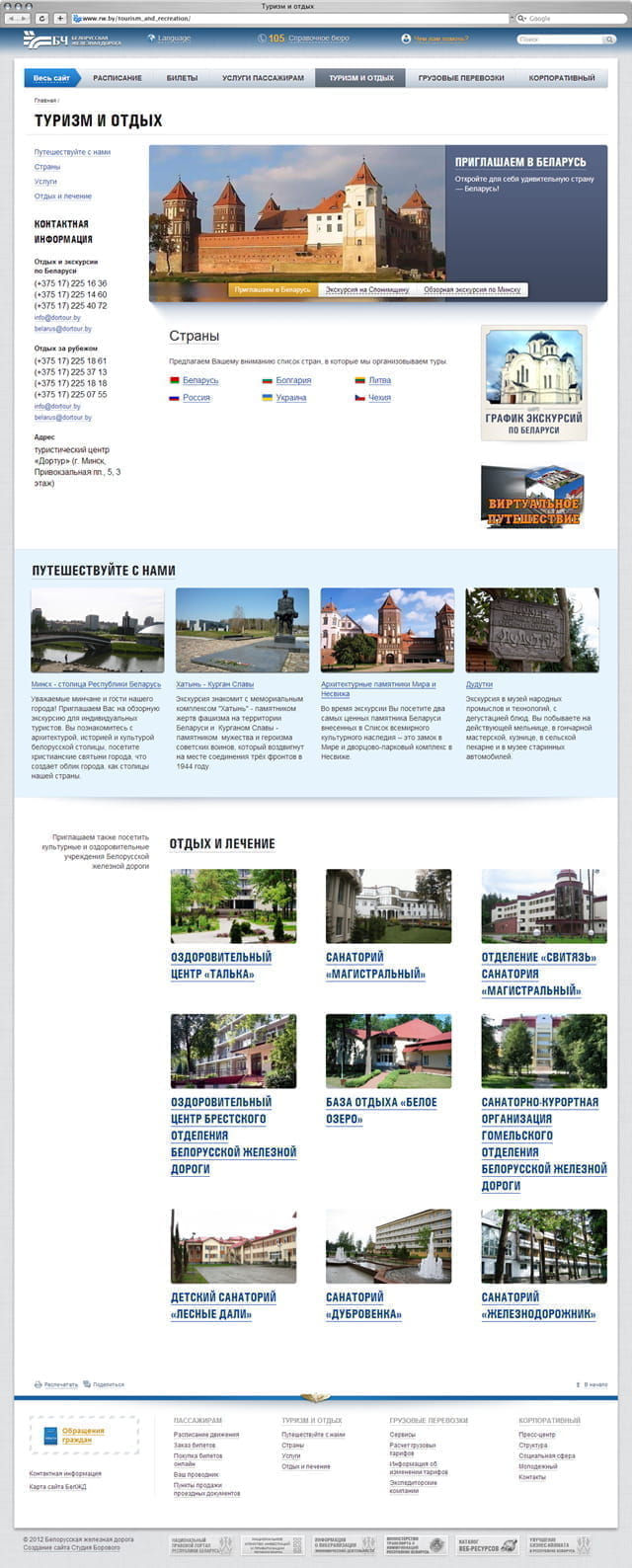Tap the site search field

click(x=563, y=39)
